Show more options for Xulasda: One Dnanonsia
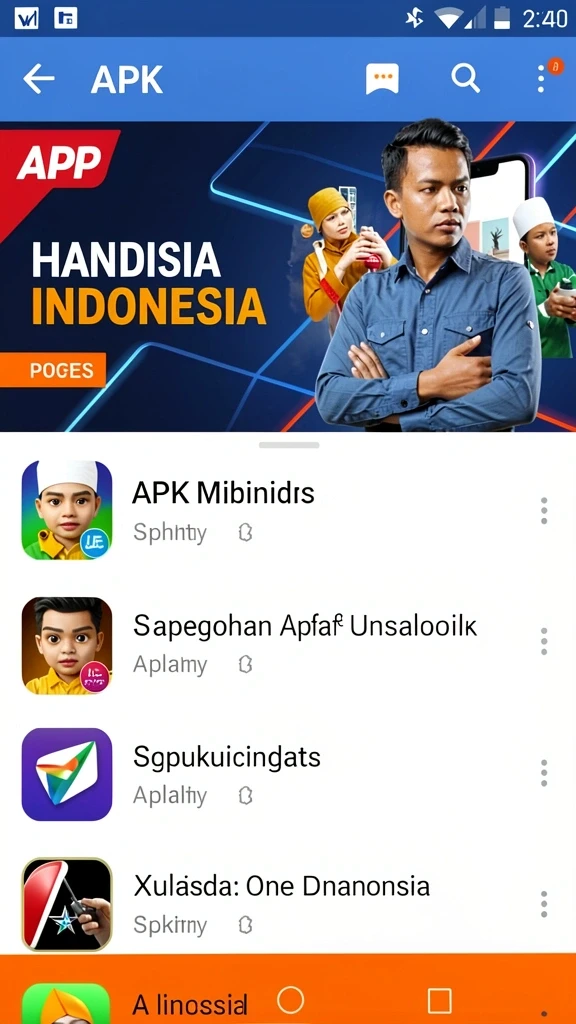Viewport: 576px width, 1024px height. 543,904
